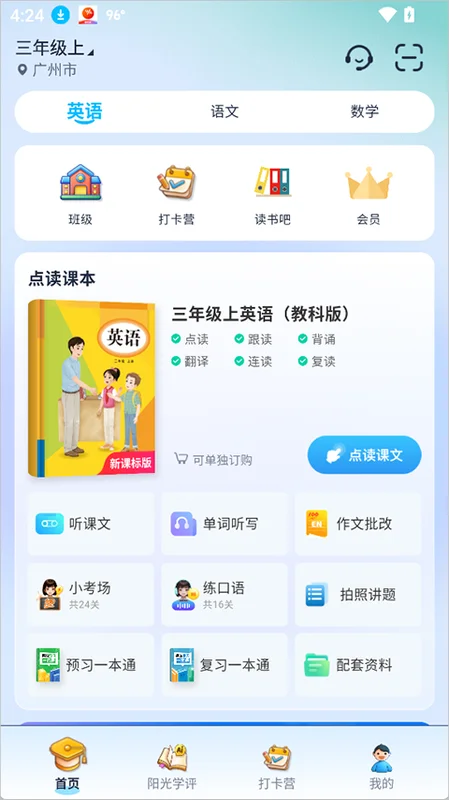This screenshot has height=800, width=449.
Task: Open the English textbook cover
Action: point(92,388)
